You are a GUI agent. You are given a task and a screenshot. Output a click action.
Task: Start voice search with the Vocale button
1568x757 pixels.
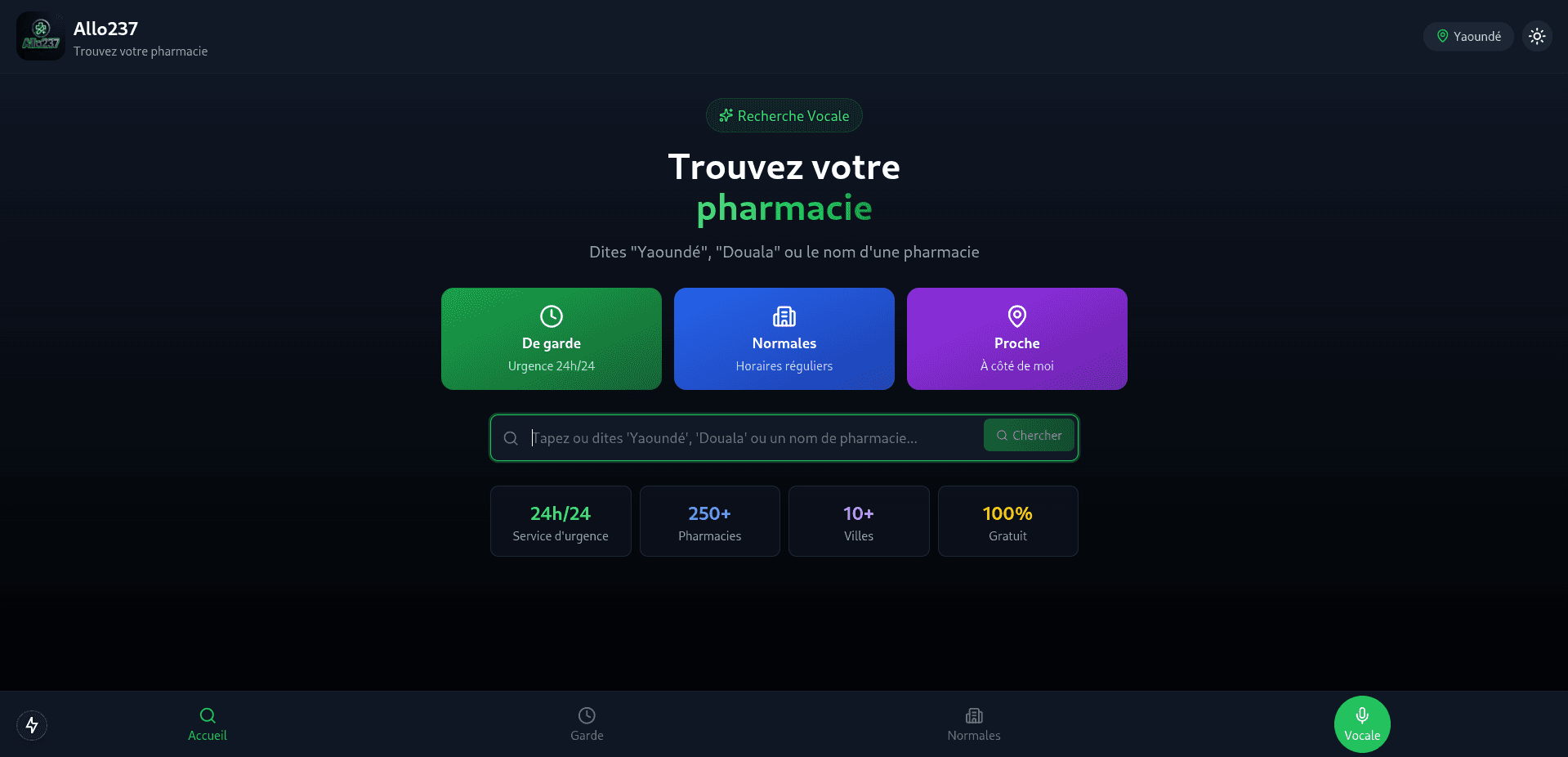tap(1362, 724)
